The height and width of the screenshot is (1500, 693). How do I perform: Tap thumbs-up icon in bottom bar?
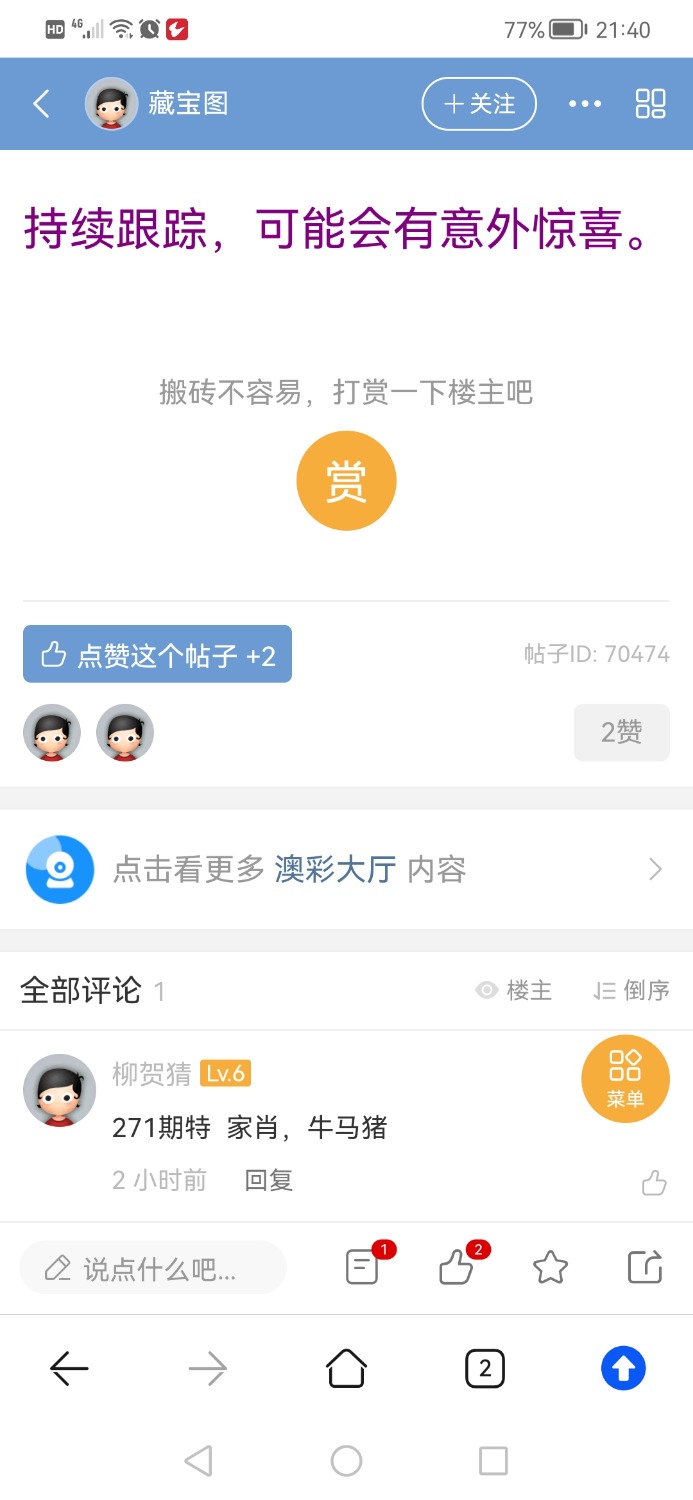457,1268
